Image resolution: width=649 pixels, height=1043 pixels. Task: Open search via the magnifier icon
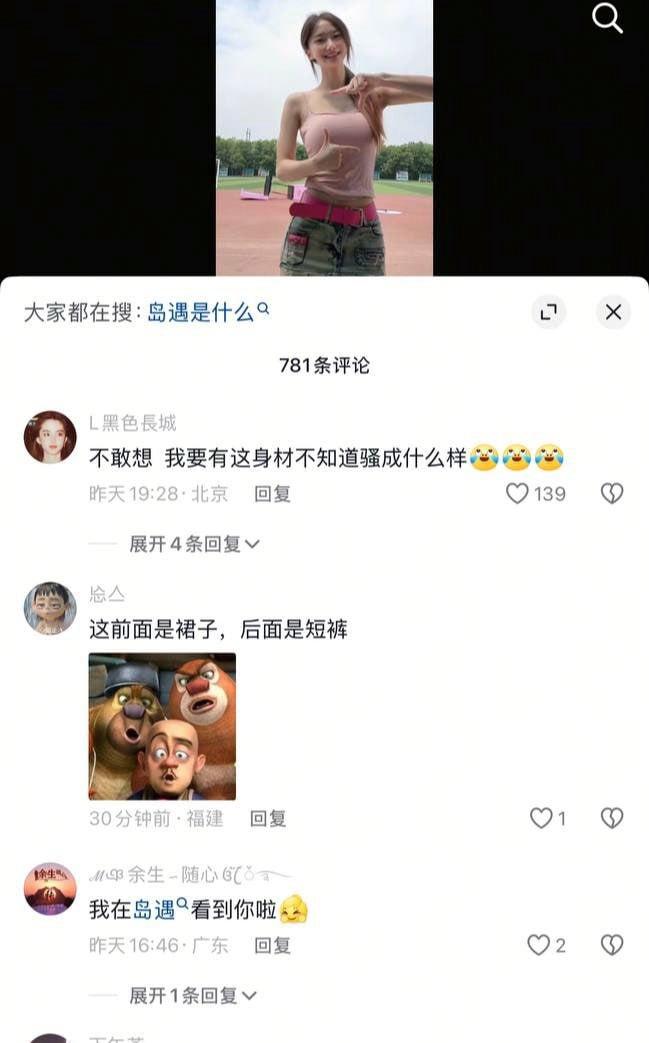coord(607,17)
